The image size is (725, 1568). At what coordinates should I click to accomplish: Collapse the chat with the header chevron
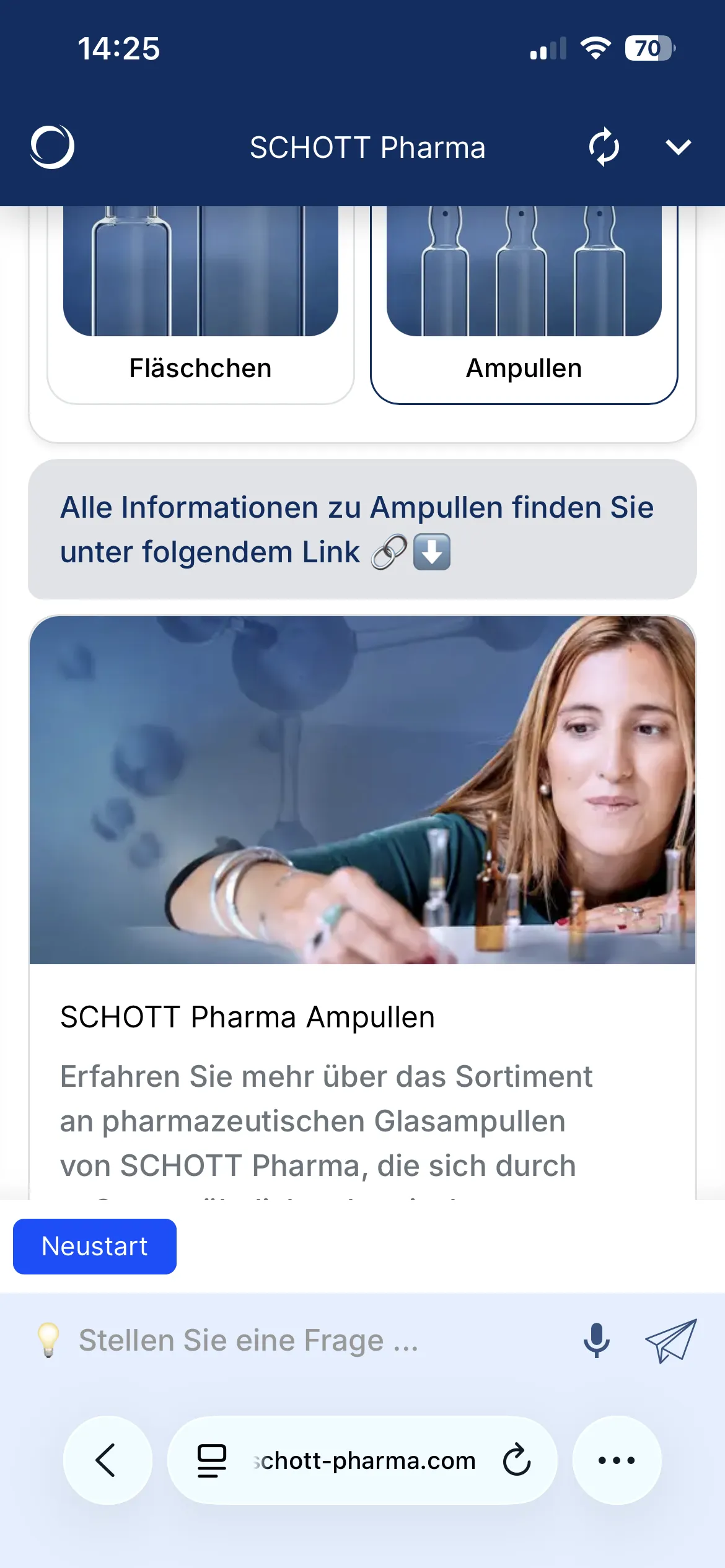coord(679,147)
